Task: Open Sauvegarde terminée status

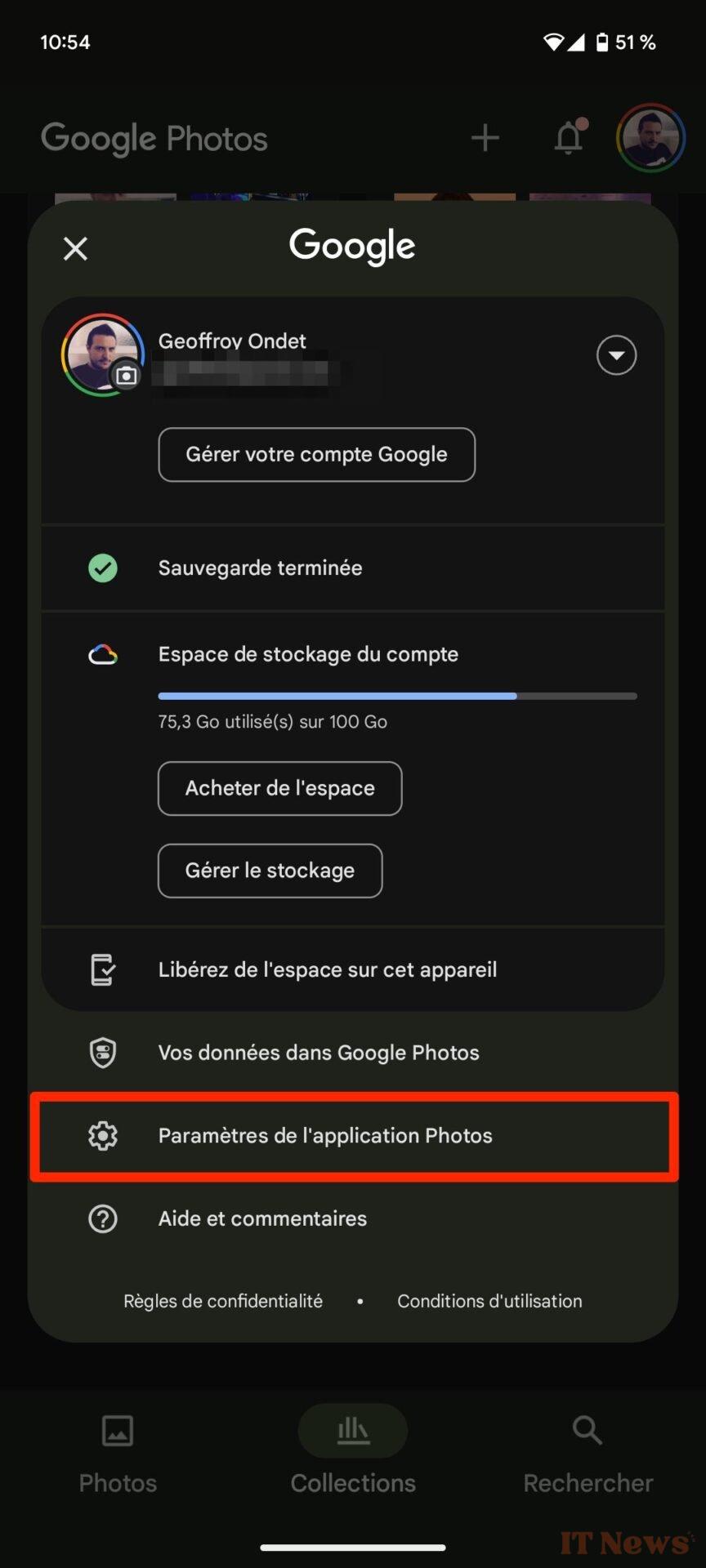Action: [x=353, y=568]
